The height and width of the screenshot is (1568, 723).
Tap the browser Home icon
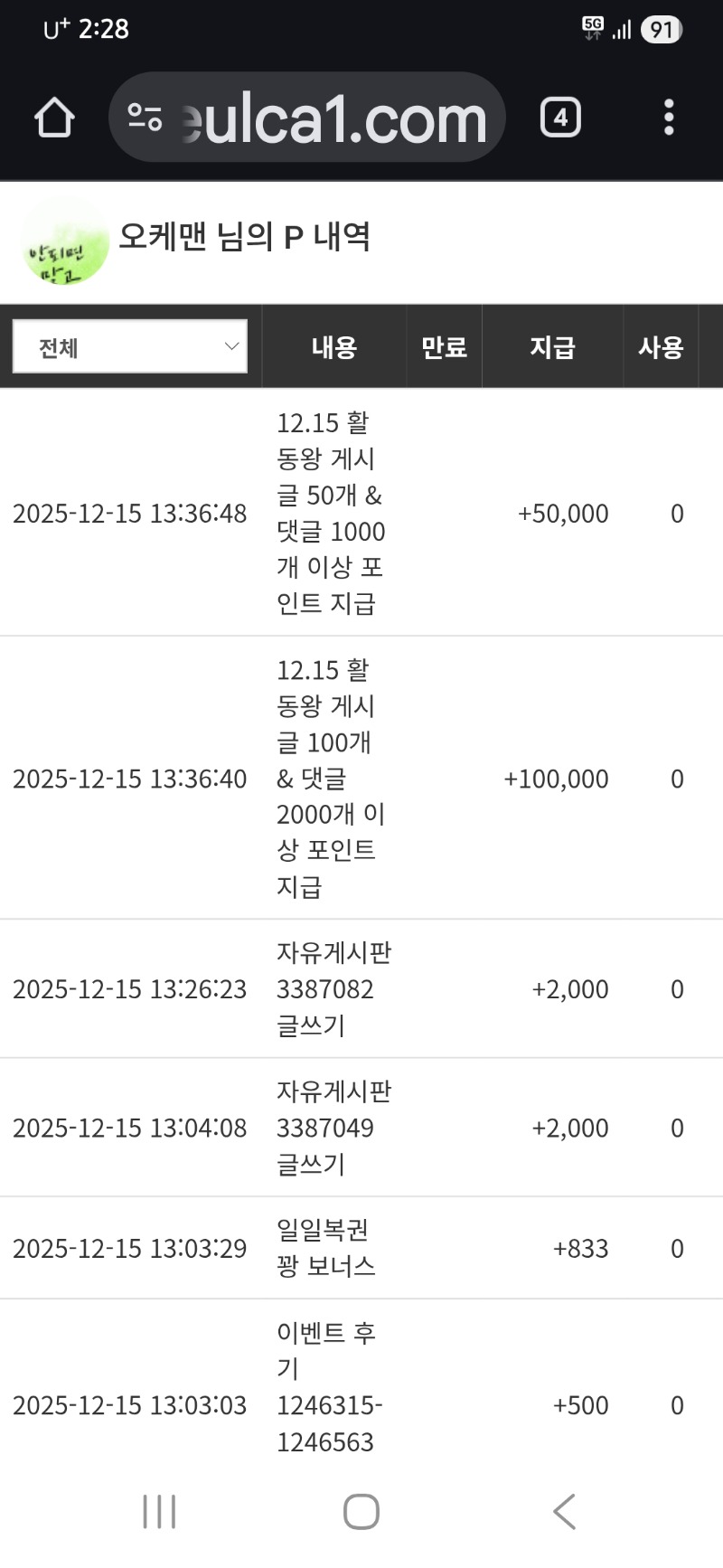click(x=53, y=117)
